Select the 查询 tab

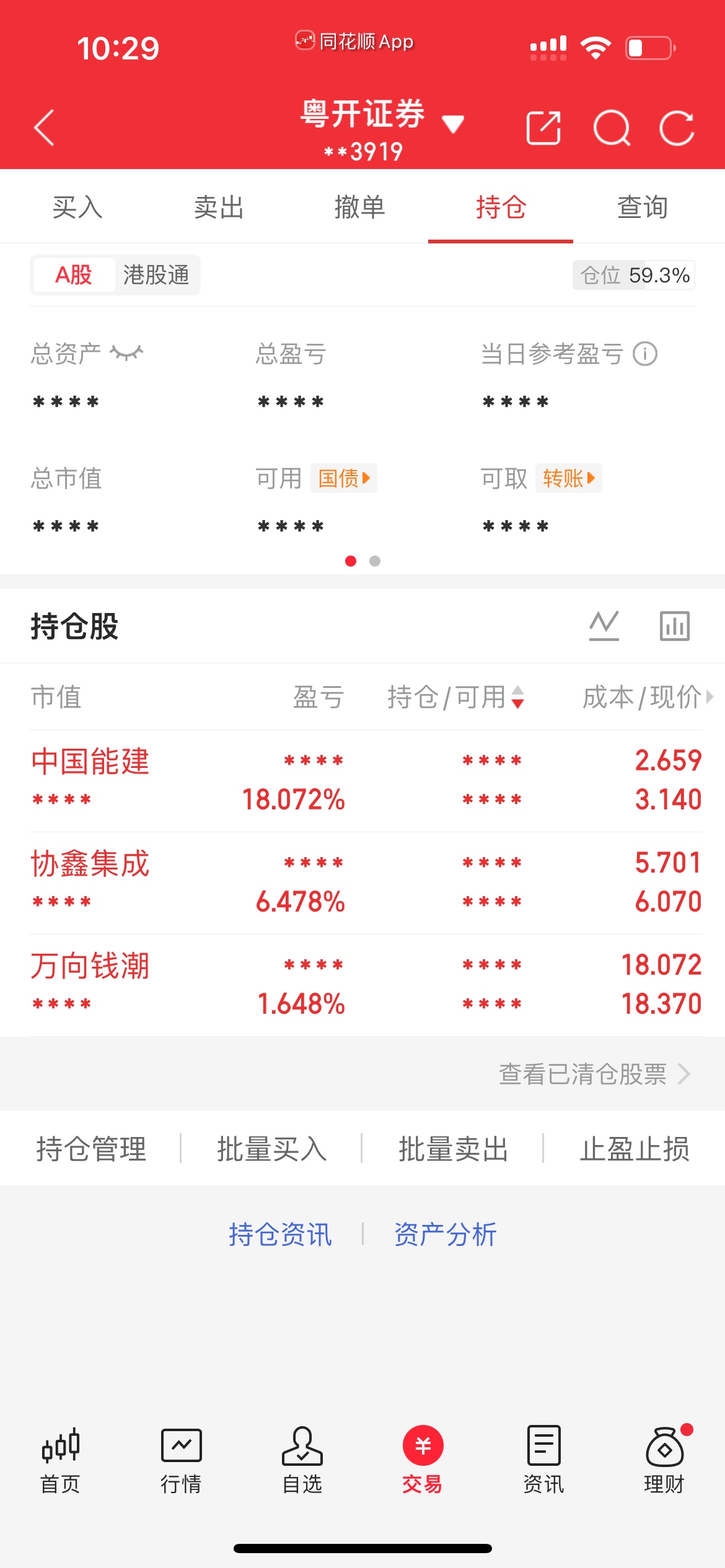pos(643,207)
